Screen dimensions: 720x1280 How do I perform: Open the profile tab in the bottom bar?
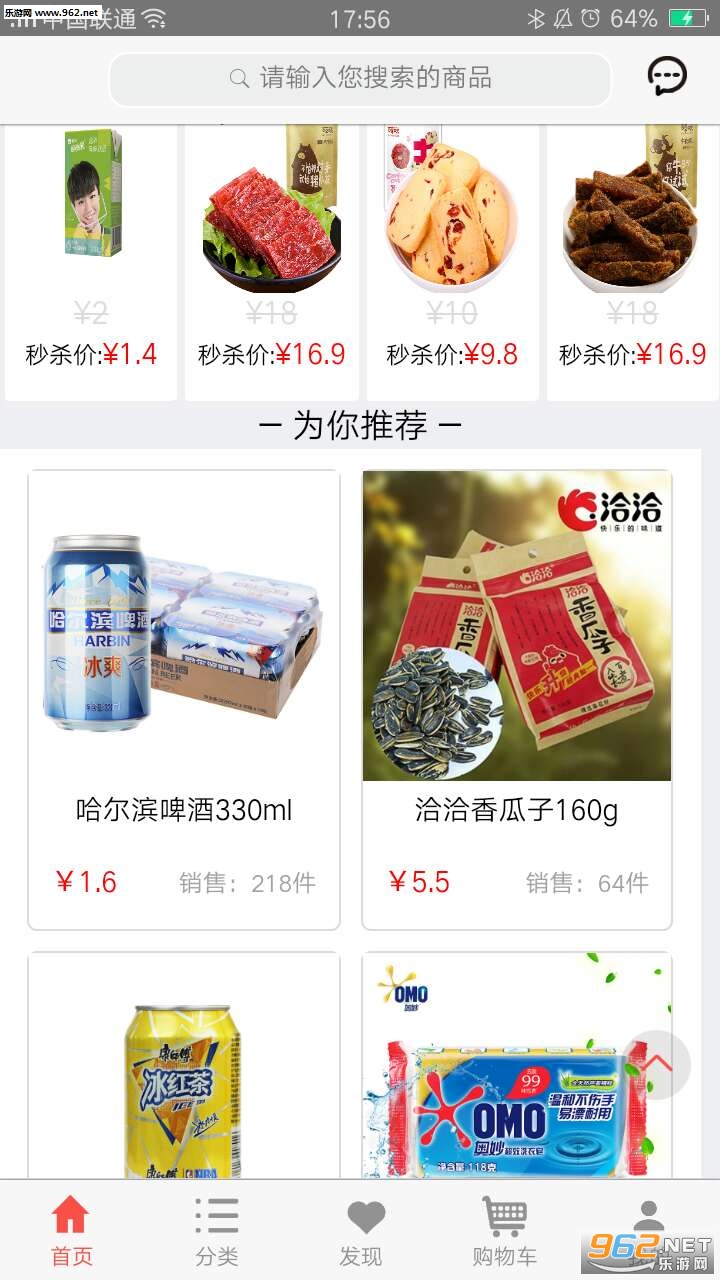(x=648, y=1225)
